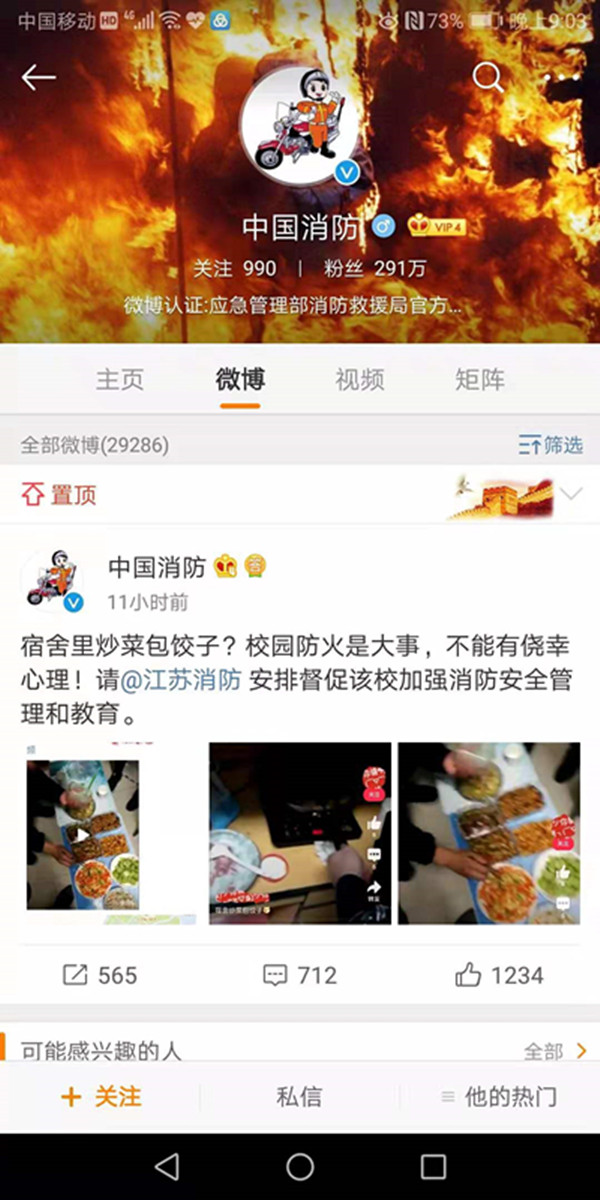View the 关注 990 following list

(x=234, y=269)
